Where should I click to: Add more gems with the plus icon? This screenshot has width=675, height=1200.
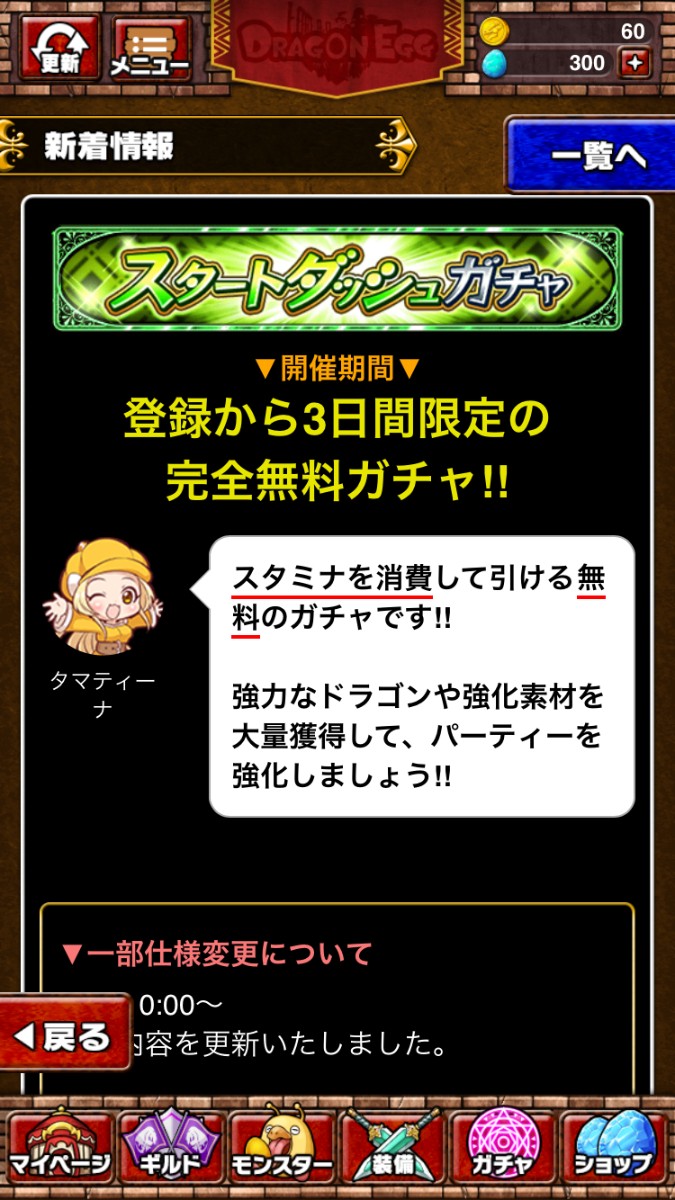[x=635, y=63]
